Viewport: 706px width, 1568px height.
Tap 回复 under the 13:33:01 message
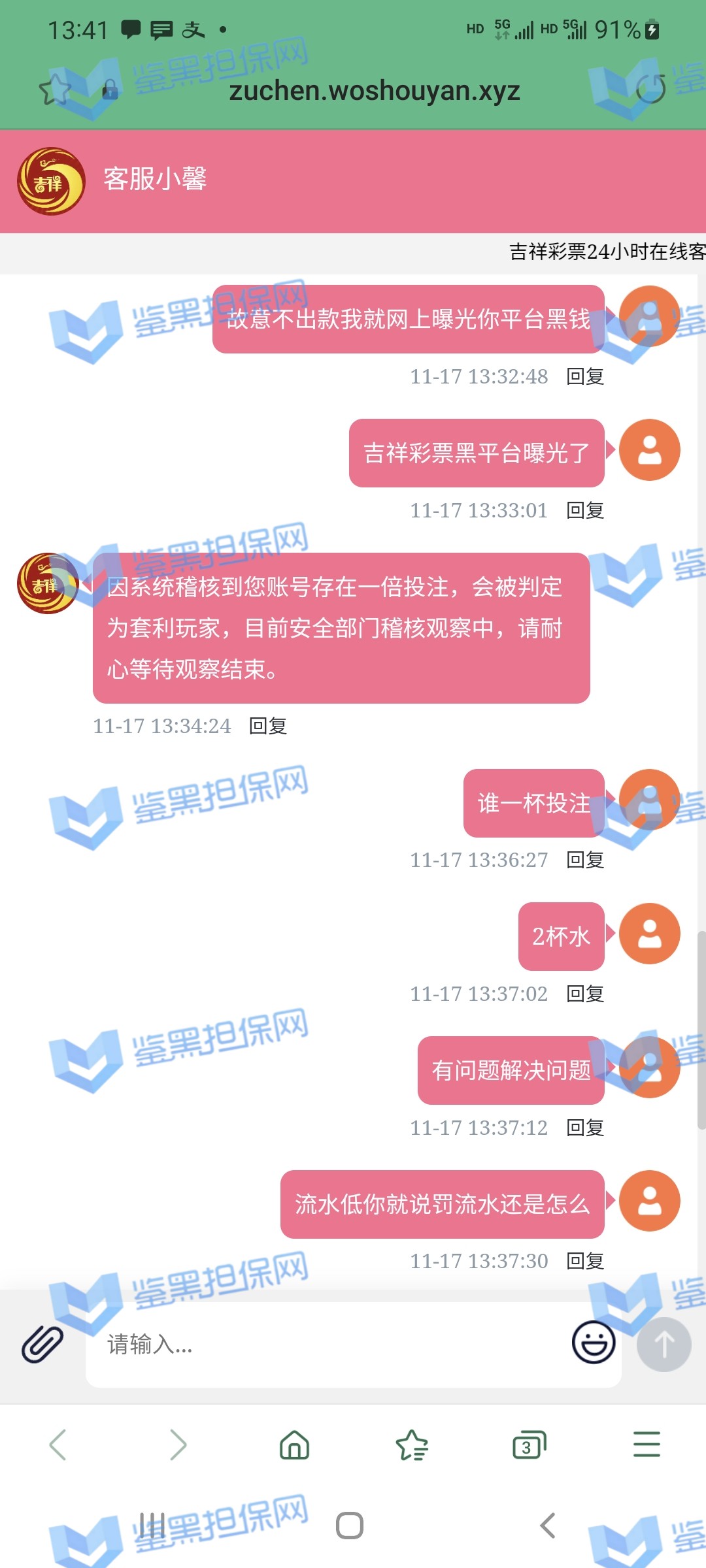585,510
